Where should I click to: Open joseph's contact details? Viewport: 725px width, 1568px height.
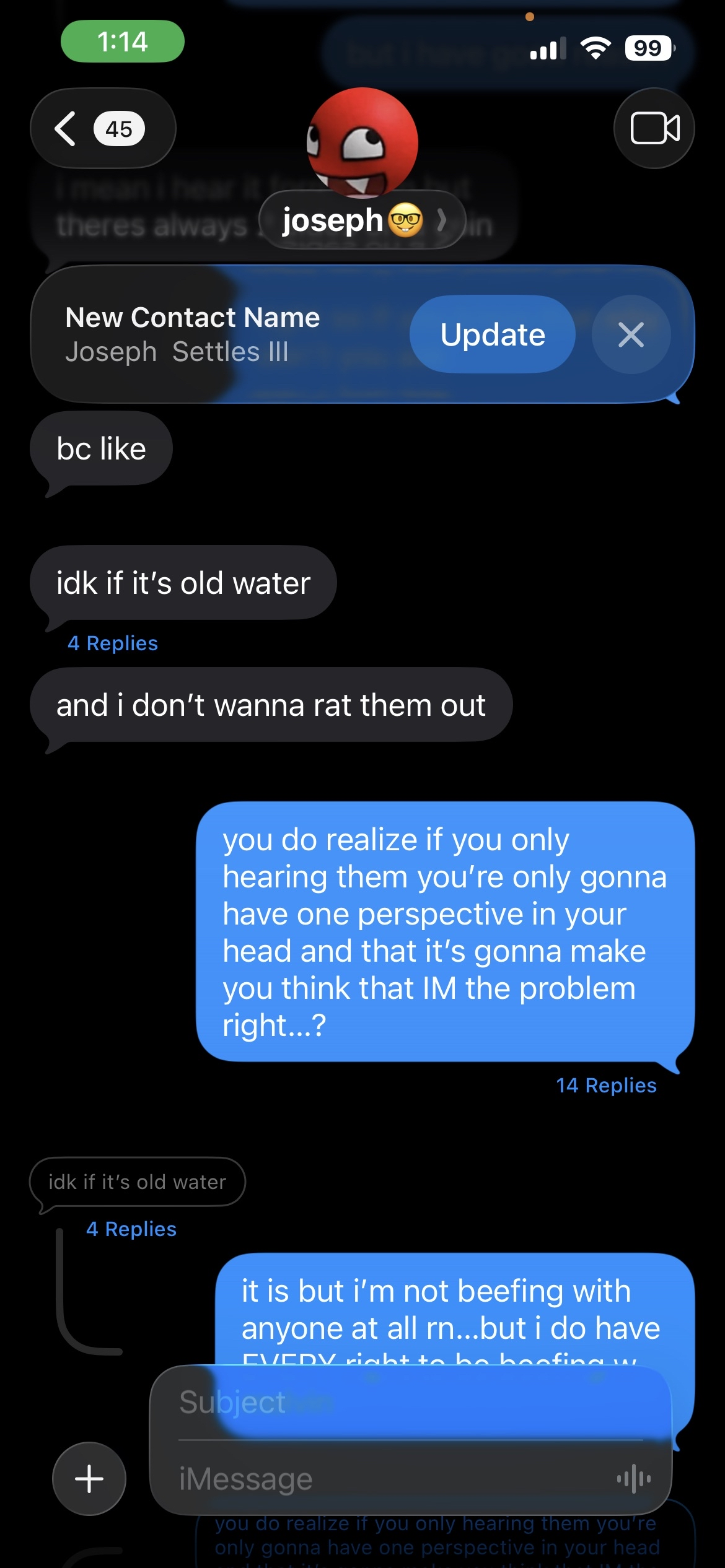tap(362, 220)
